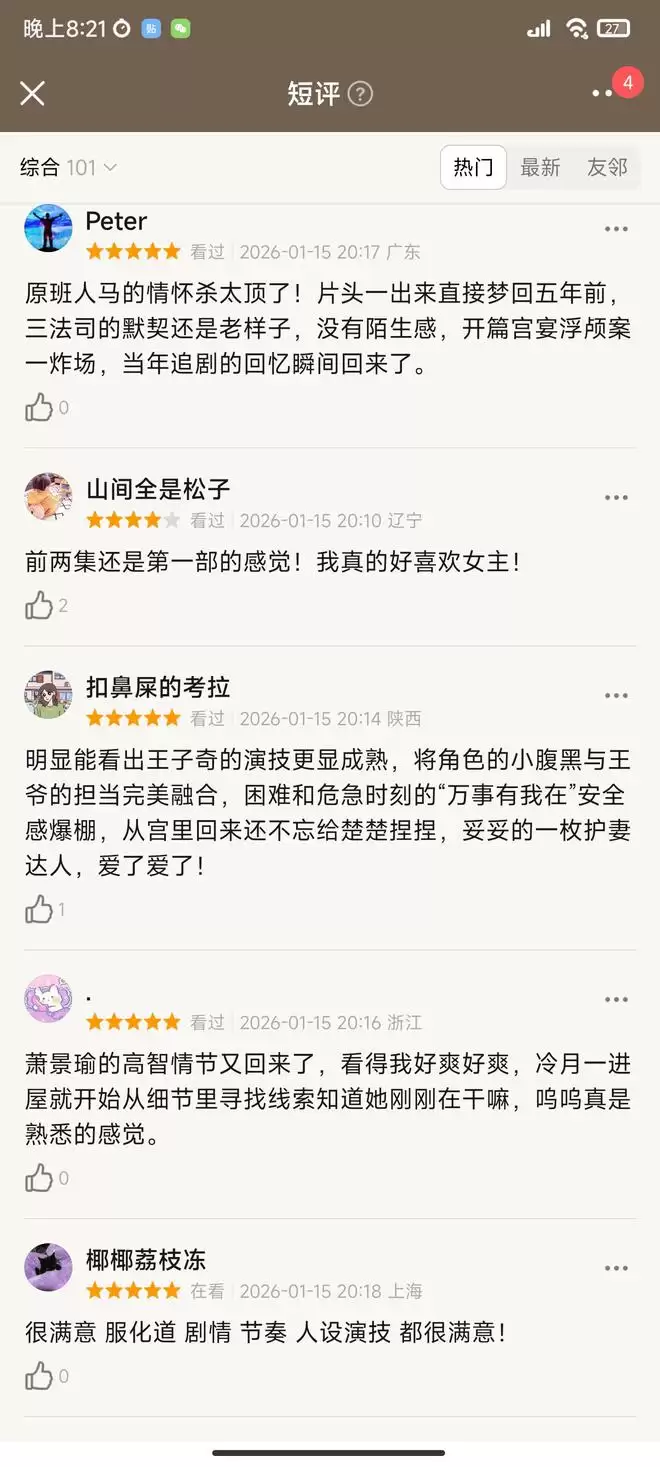
Task: Open Peter's profile avatar
Action: [x=48, y=229]
